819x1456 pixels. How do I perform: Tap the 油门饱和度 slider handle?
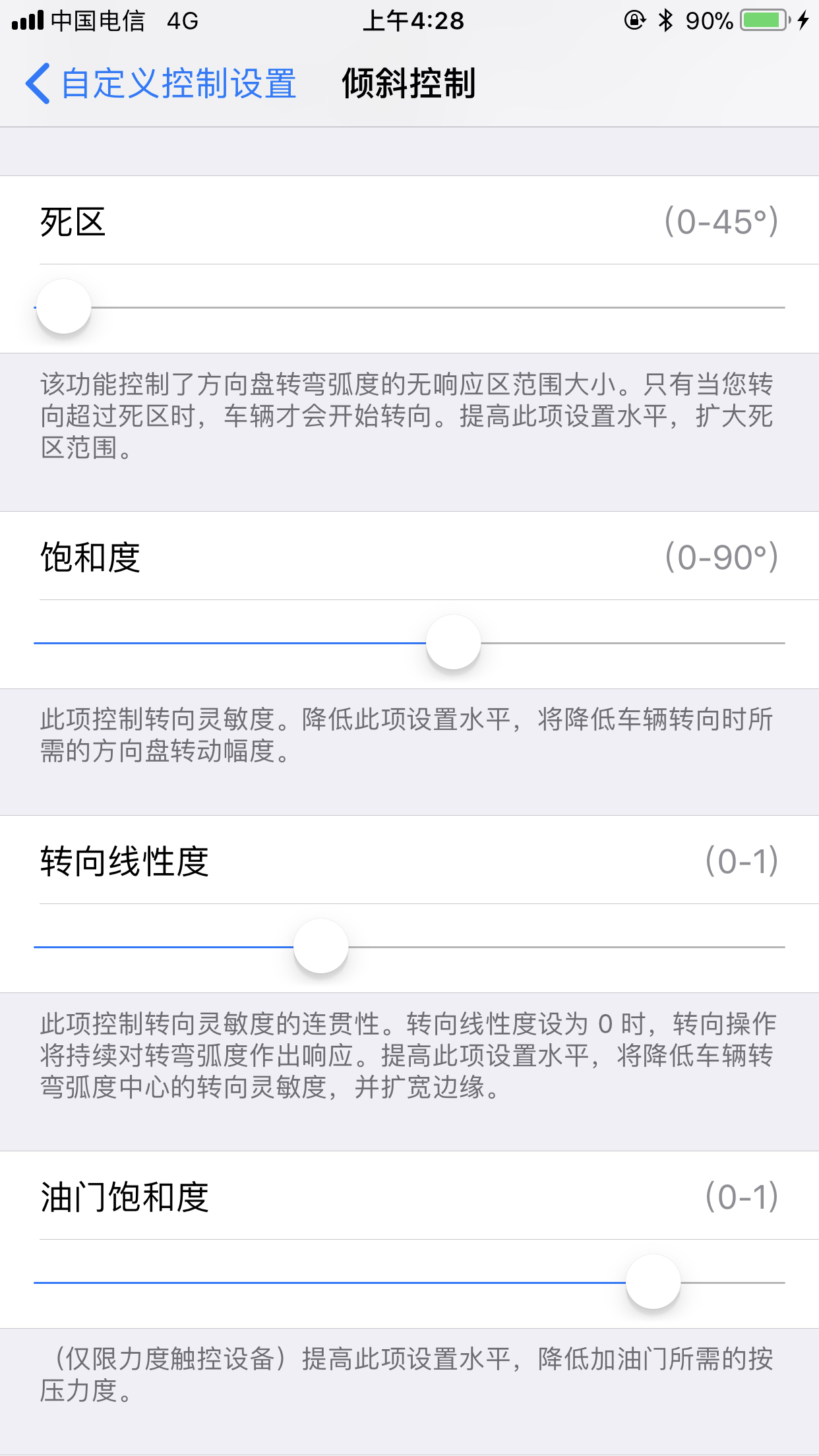[x=653, y=1282]
